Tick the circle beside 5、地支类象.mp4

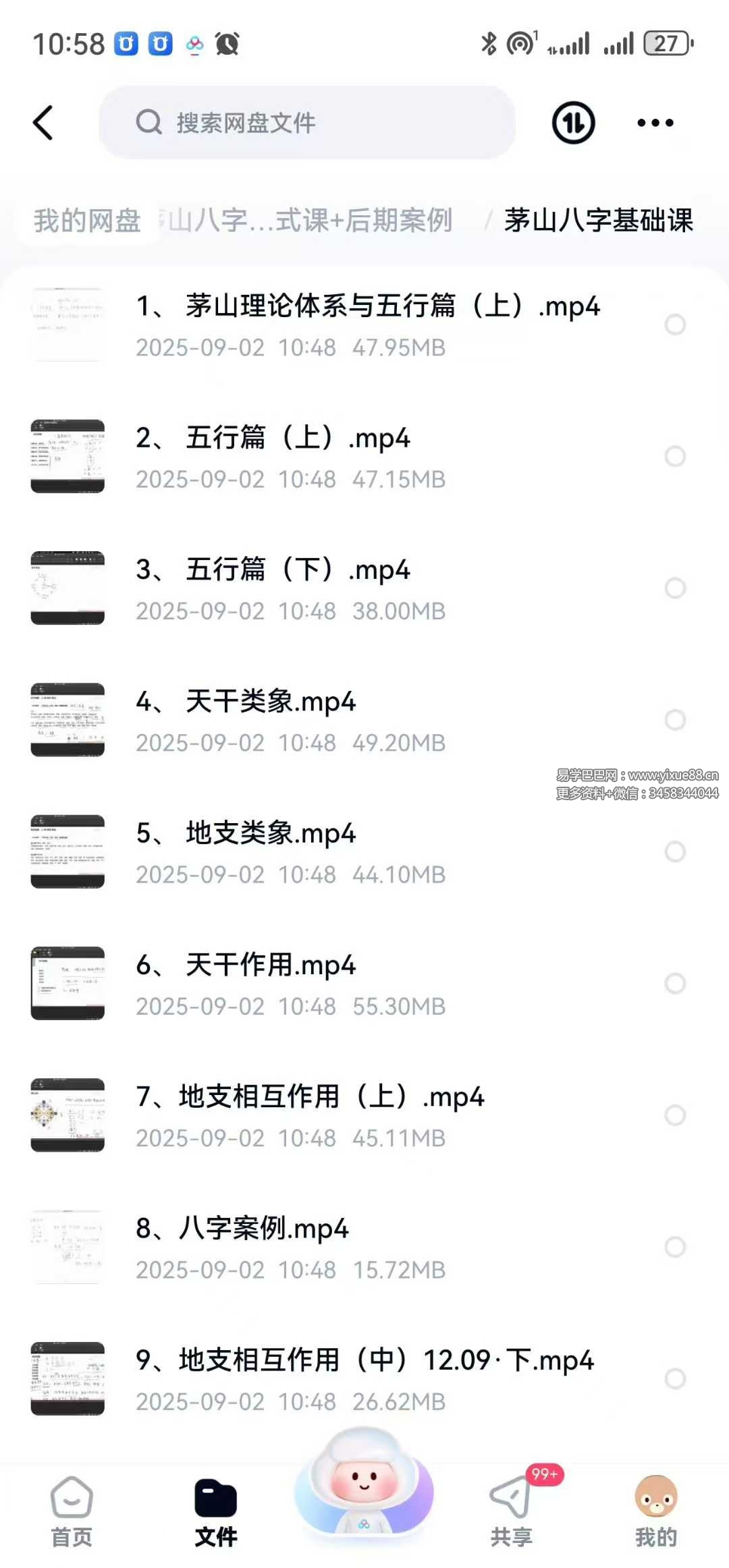point(675,851)
